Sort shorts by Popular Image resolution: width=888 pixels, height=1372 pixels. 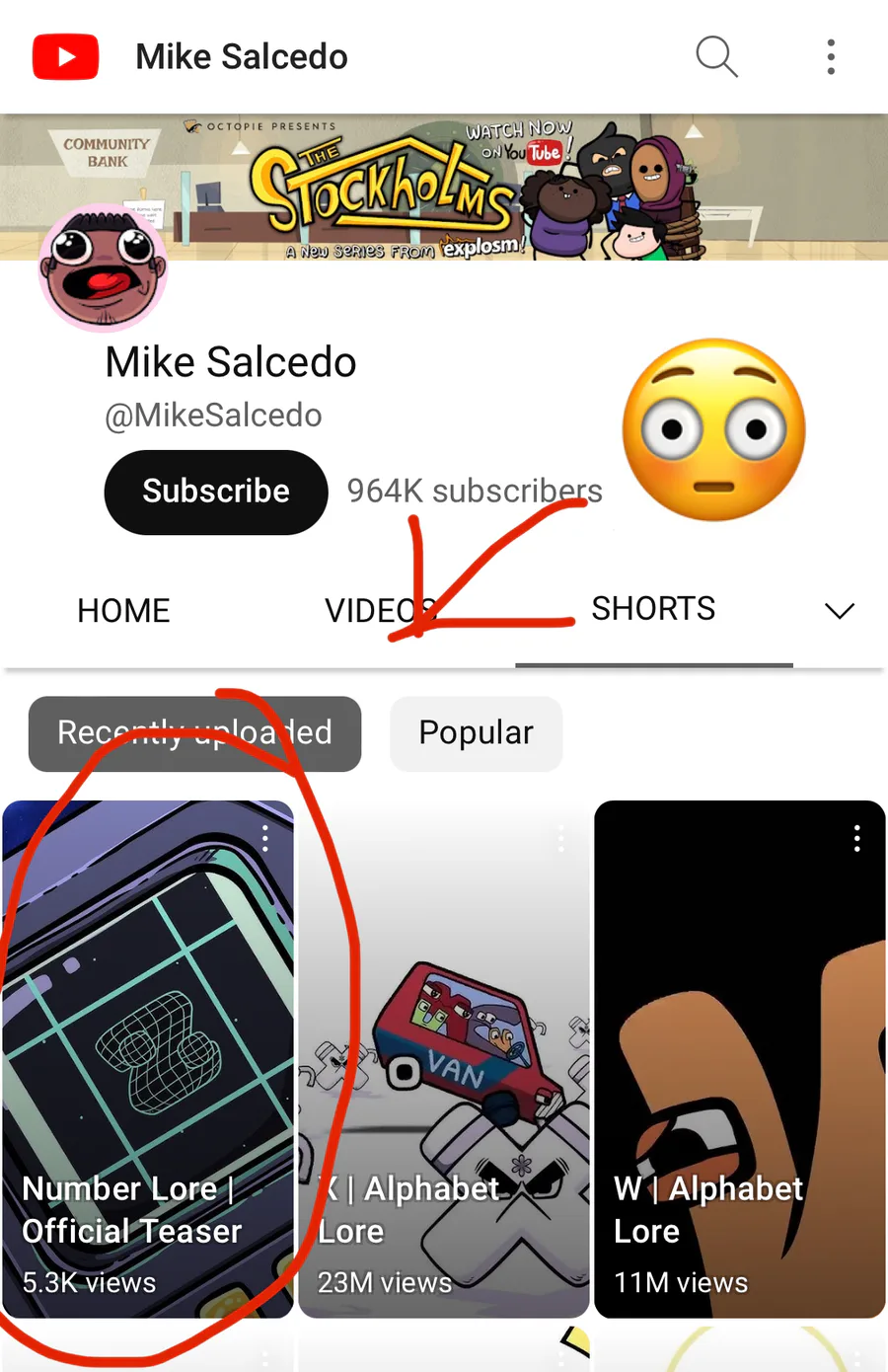coord(476,733)
